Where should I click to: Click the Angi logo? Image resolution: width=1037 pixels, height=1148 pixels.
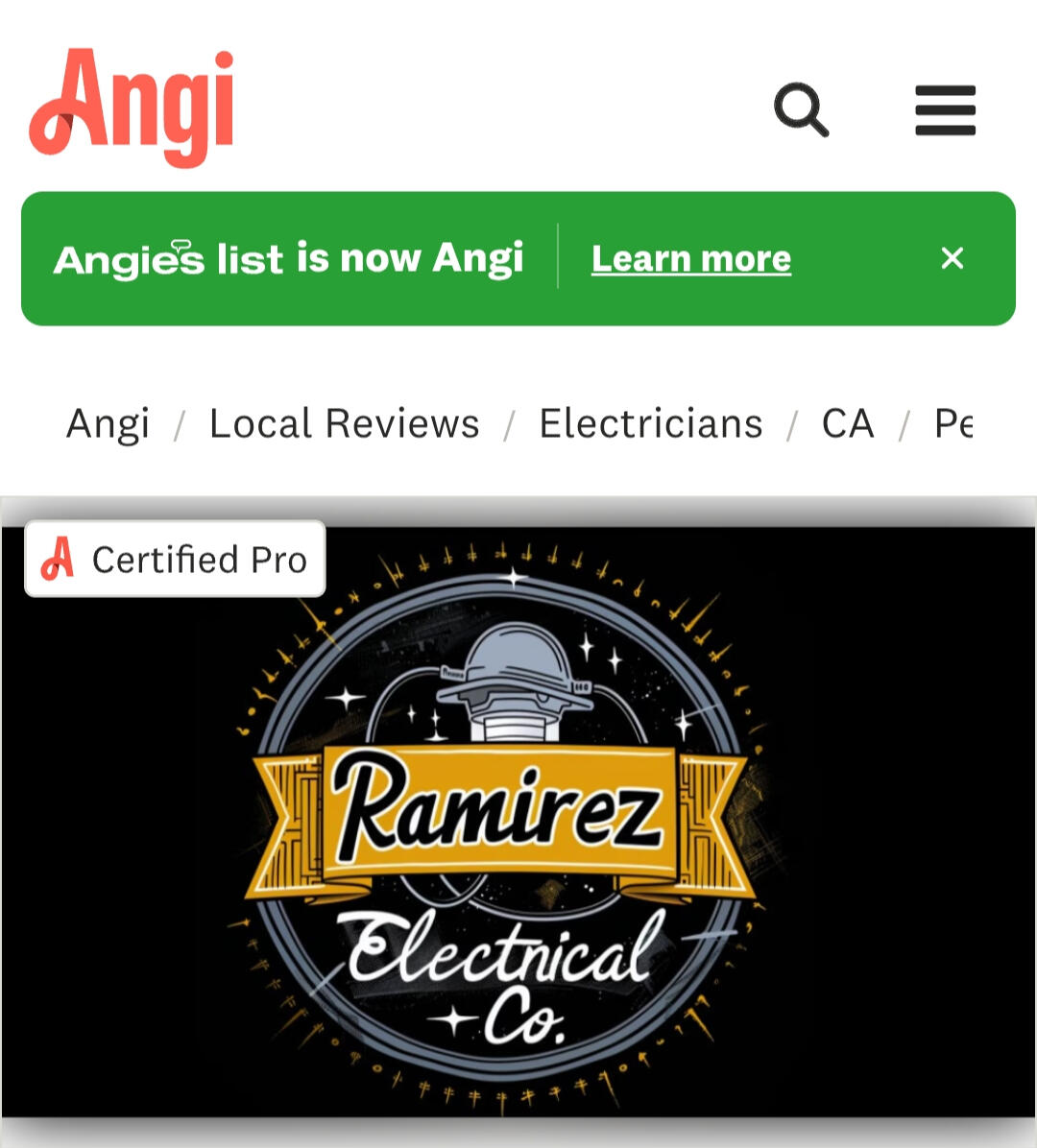[133, 104]
